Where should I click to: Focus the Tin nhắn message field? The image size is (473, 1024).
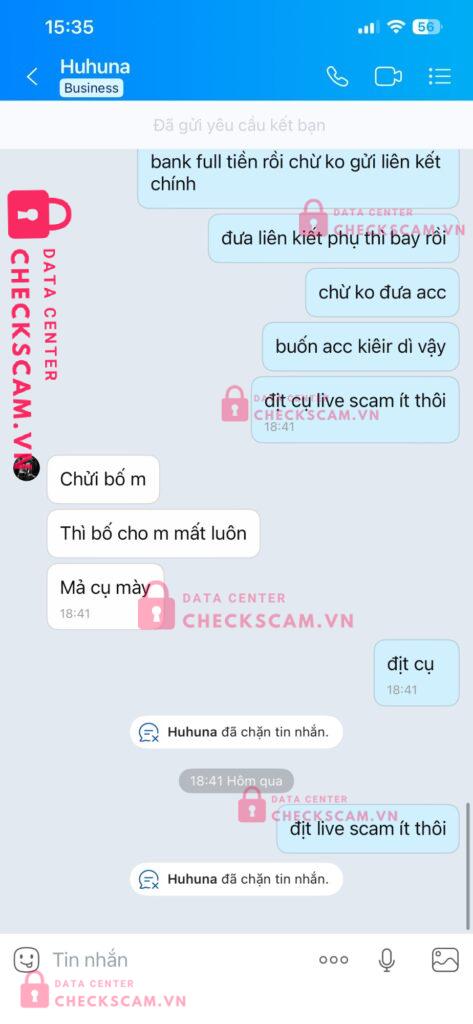[176, 960]
